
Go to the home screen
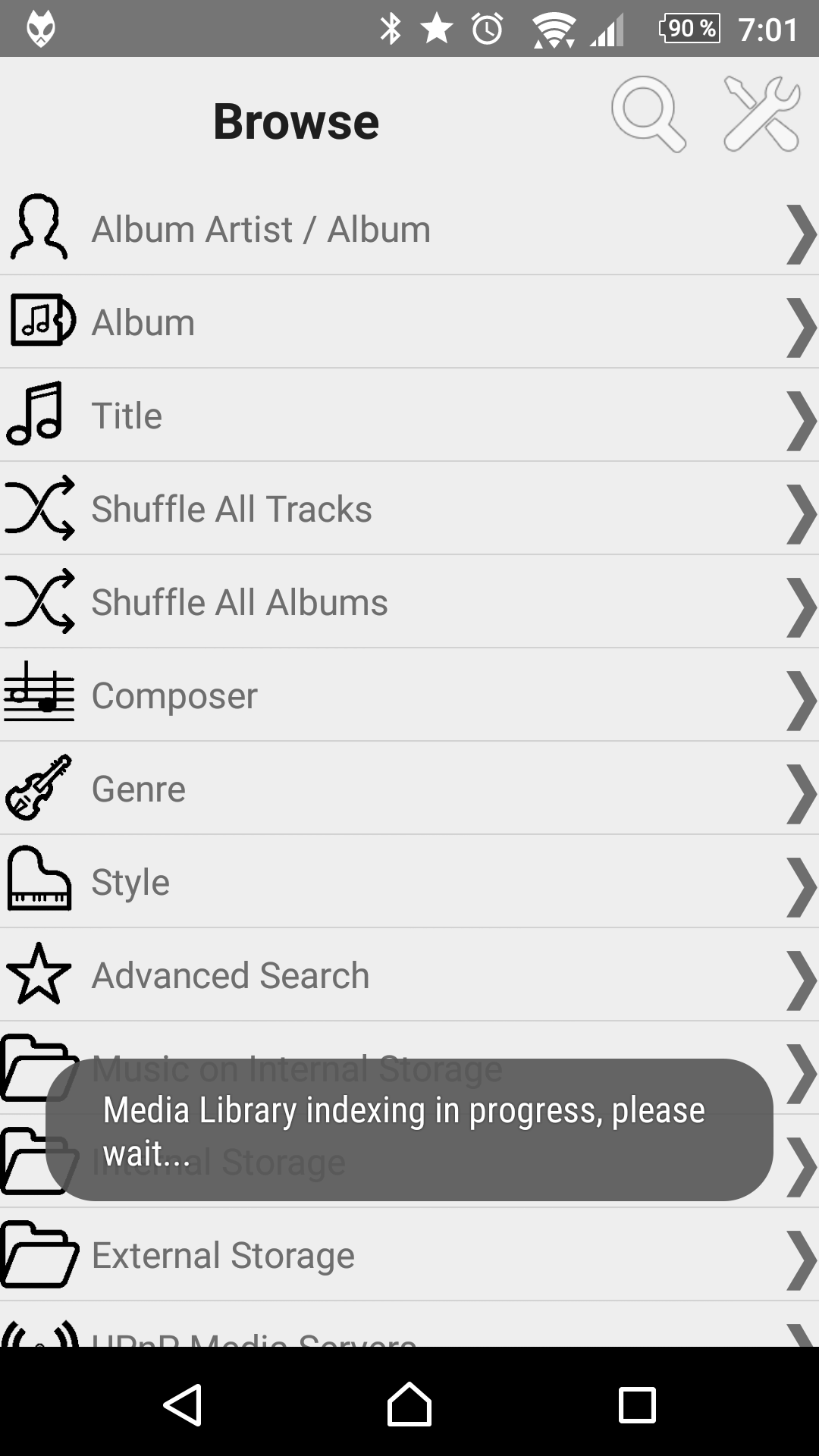tap(409, 1405)
